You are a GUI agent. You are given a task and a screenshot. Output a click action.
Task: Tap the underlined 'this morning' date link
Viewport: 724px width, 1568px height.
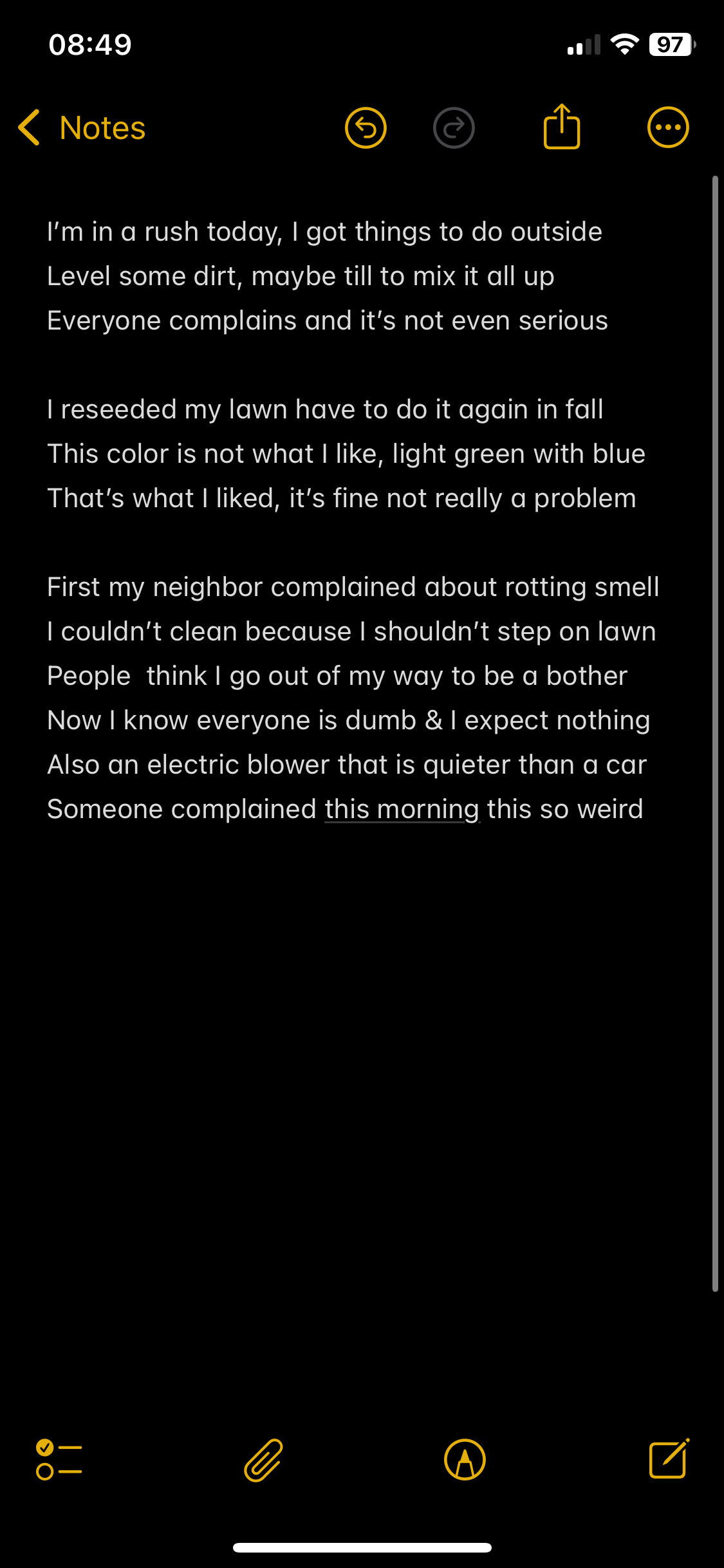[402, 809]
